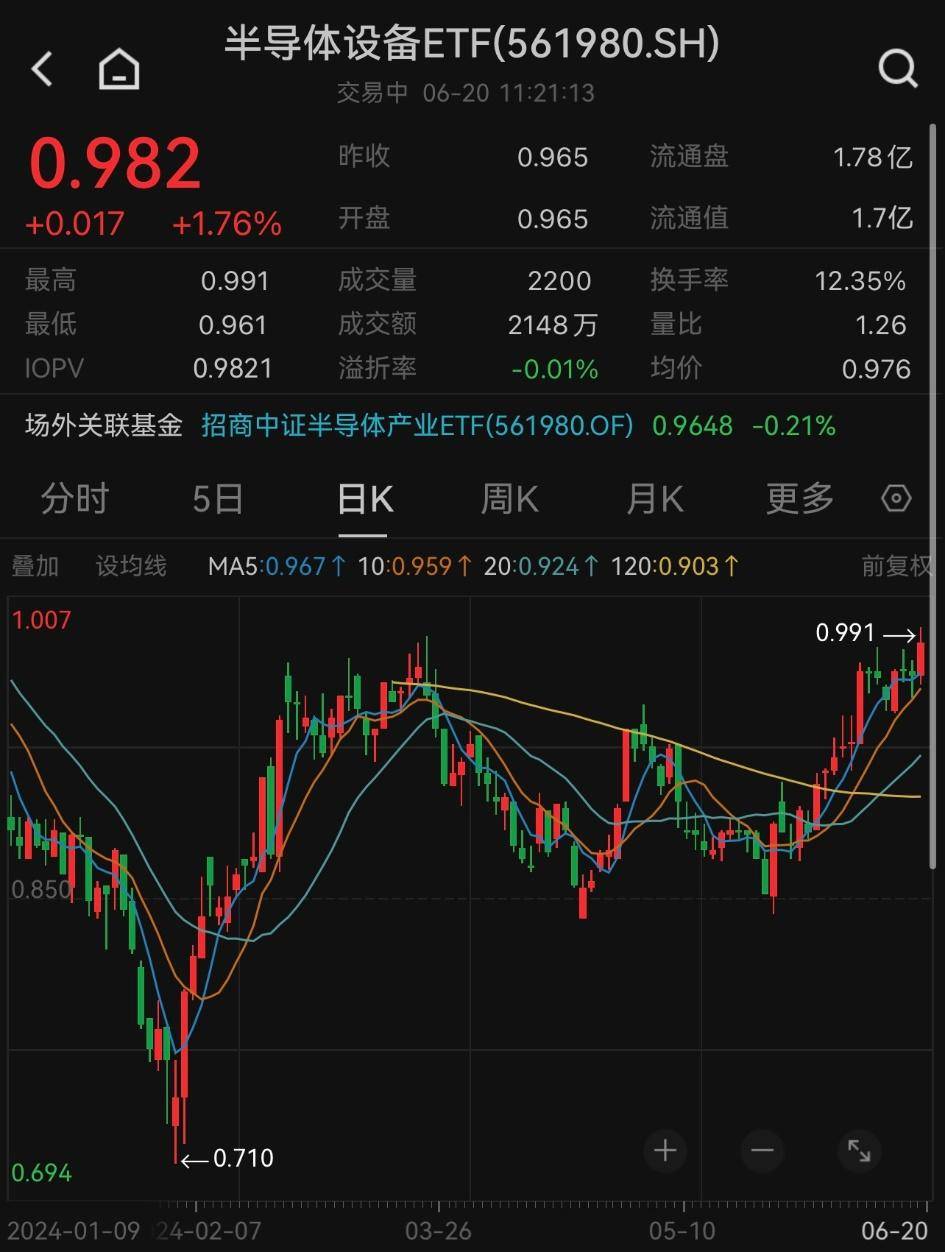Screen dimensions: 945x1252
Task: Switch to the 周K weekly chart tab
Action: point(509,498)
